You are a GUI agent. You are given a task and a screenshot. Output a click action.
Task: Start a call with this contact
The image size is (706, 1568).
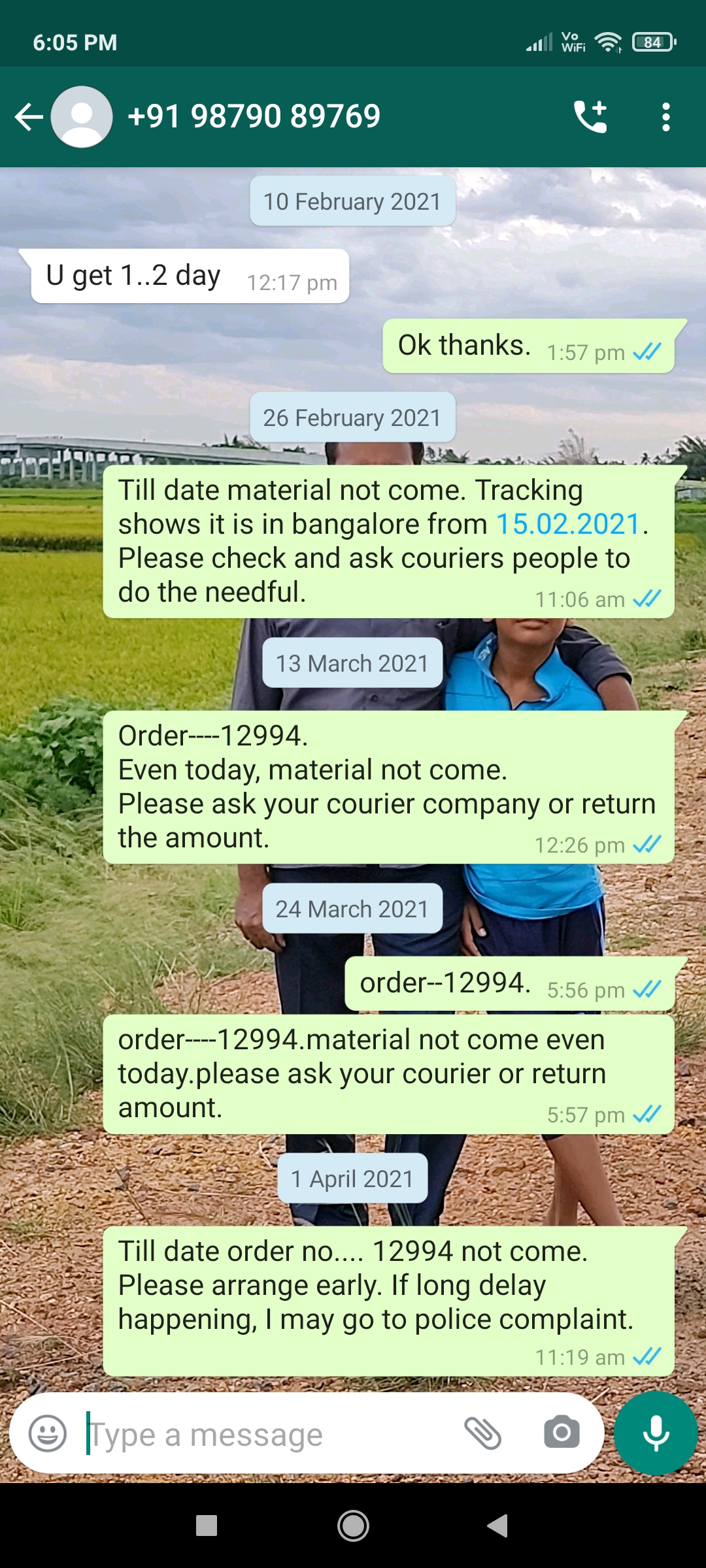tap(590, 117)
